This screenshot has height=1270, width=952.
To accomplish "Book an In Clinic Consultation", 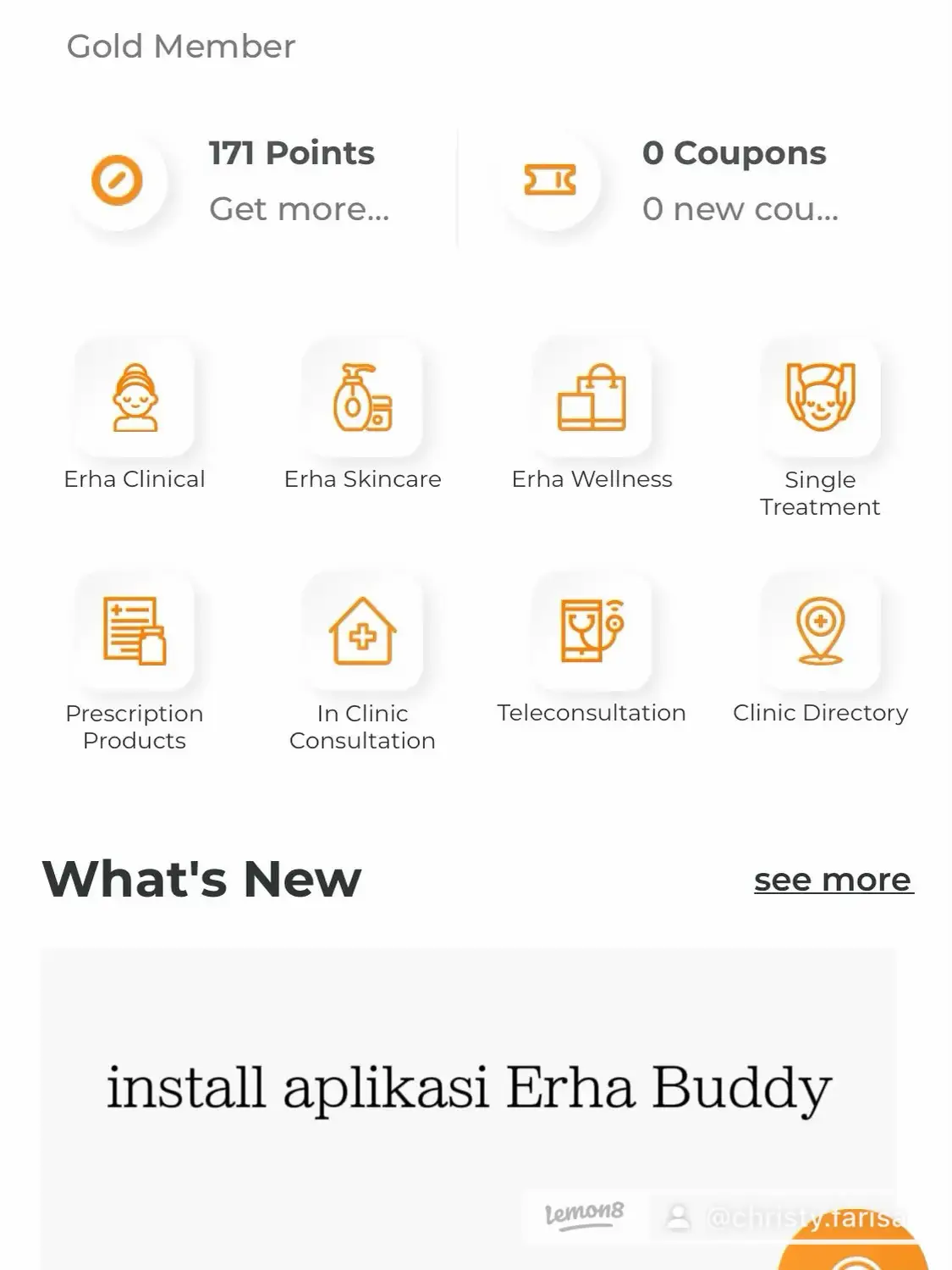I will coord(363,632).
